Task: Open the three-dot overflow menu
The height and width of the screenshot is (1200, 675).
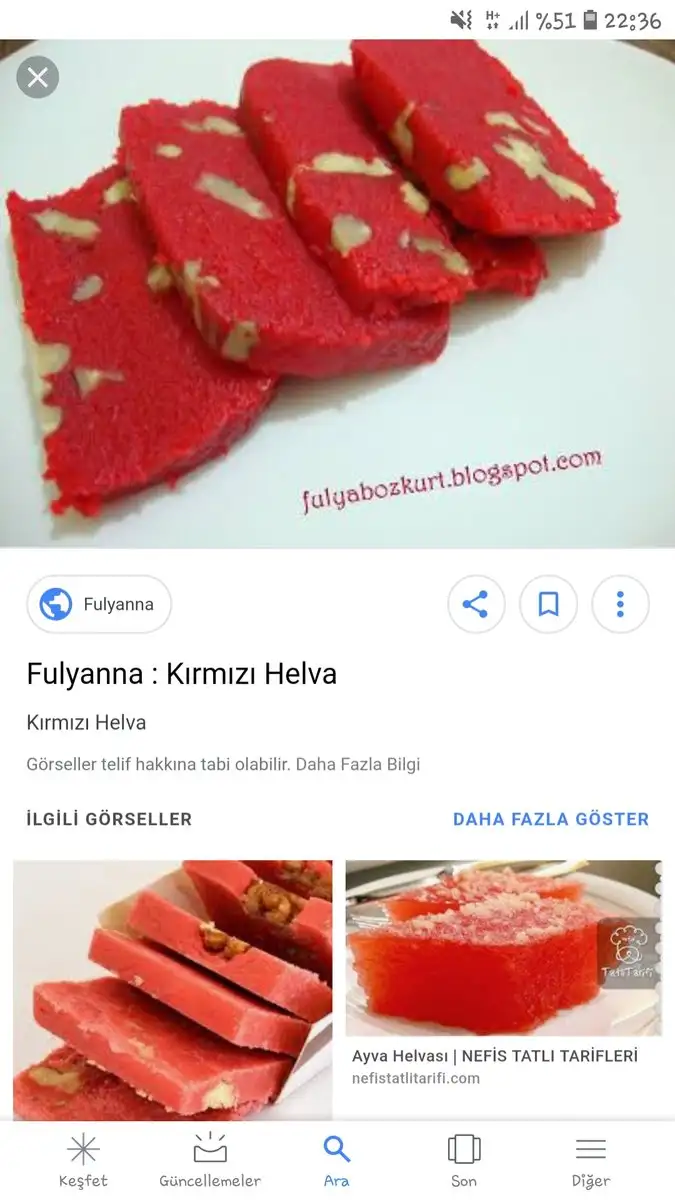Action: 620,604
